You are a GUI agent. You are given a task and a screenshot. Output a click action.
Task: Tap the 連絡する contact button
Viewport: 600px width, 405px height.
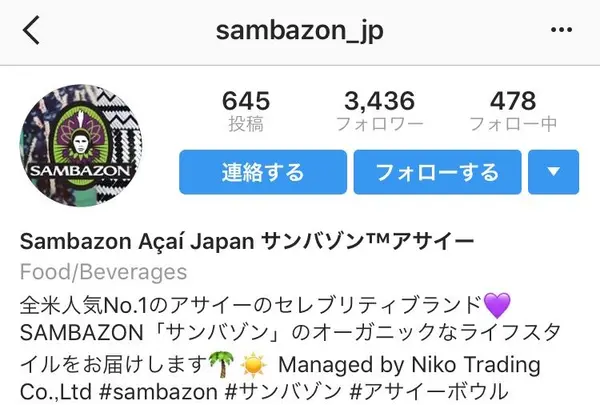(263, 172)
